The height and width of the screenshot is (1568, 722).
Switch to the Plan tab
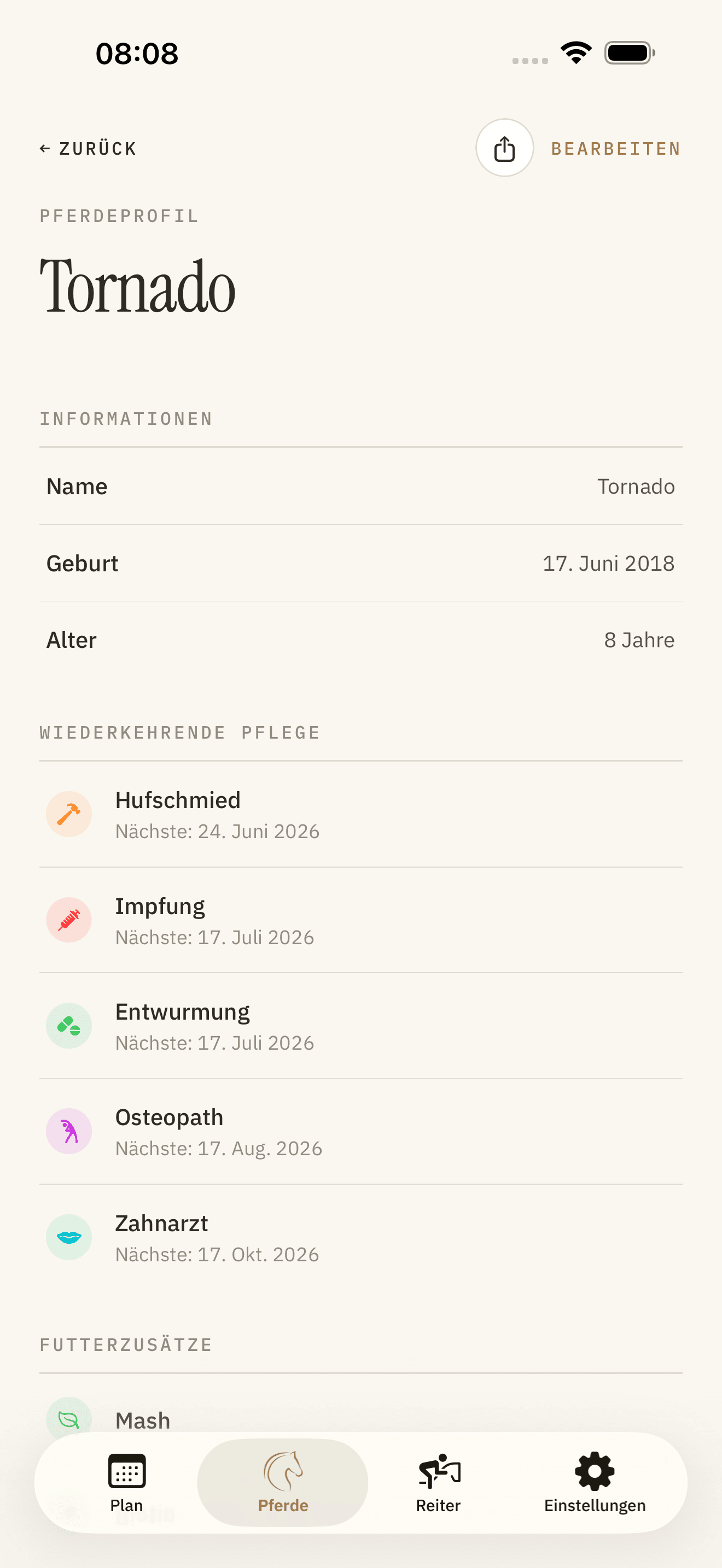(127, 1483)
